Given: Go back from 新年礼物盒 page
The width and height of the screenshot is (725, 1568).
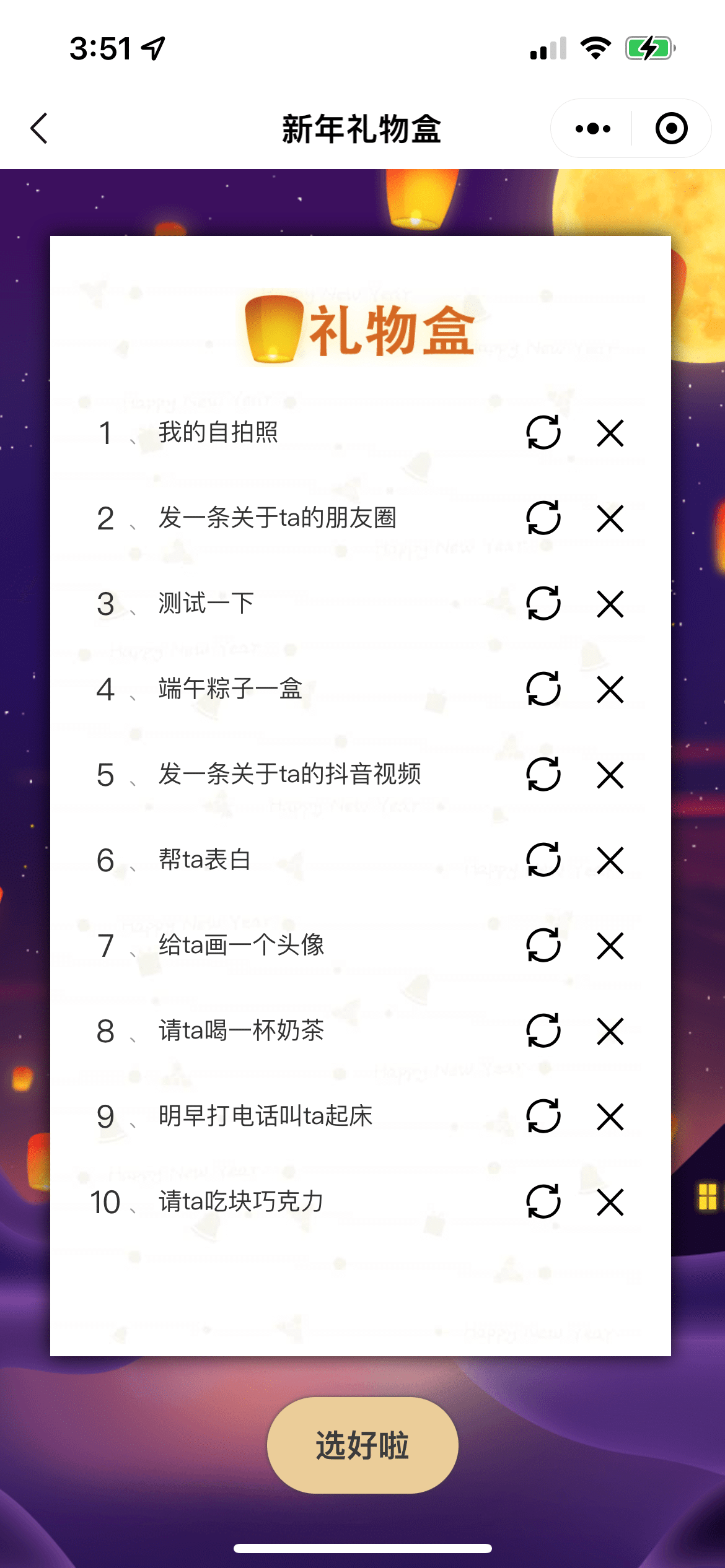Looking at the screenshot, I should click(x=39, y=128).
